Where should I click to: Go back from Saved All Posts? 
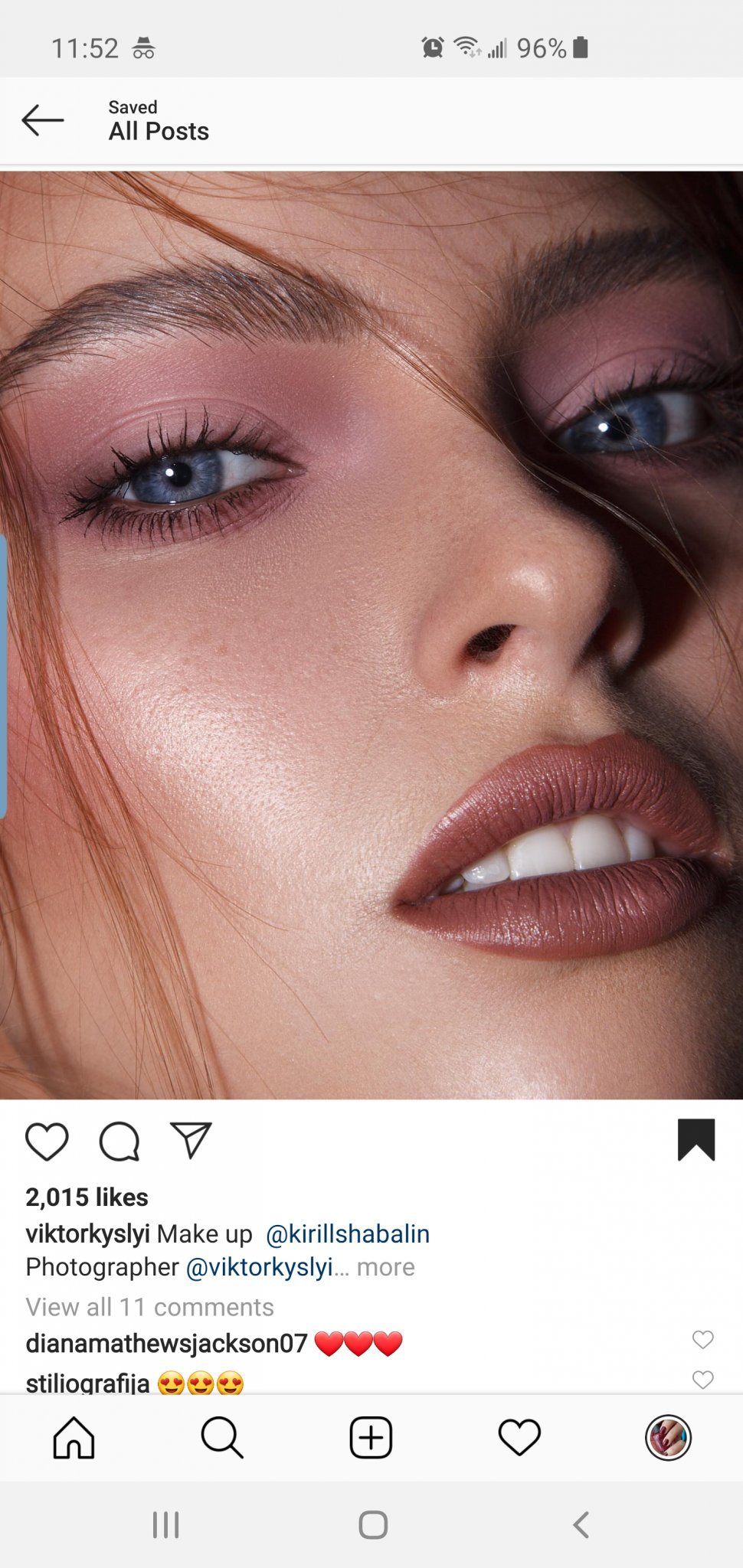click(x=43, y=120)
